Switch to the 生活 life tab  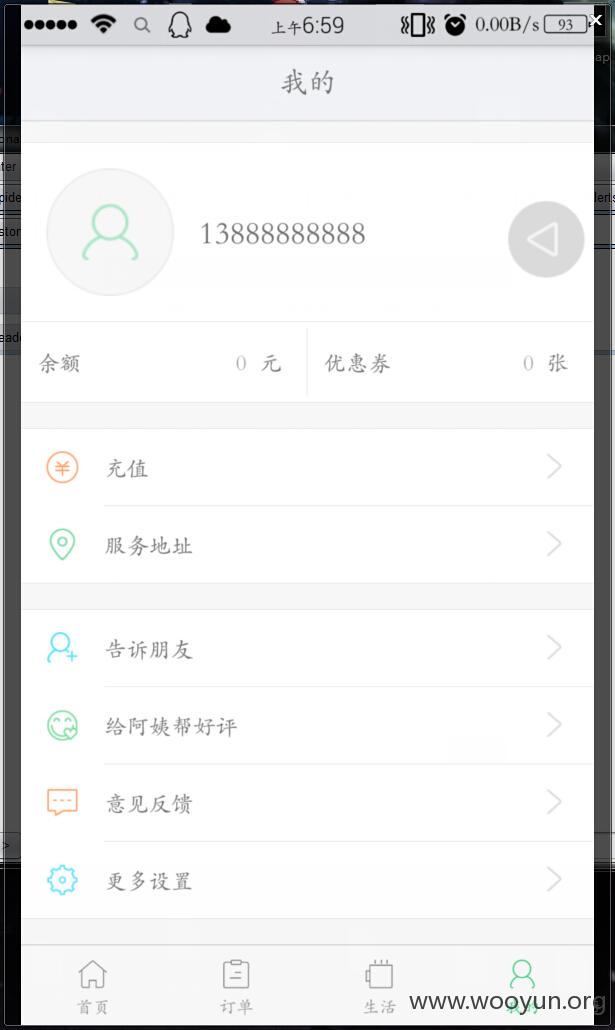point(379,986)
